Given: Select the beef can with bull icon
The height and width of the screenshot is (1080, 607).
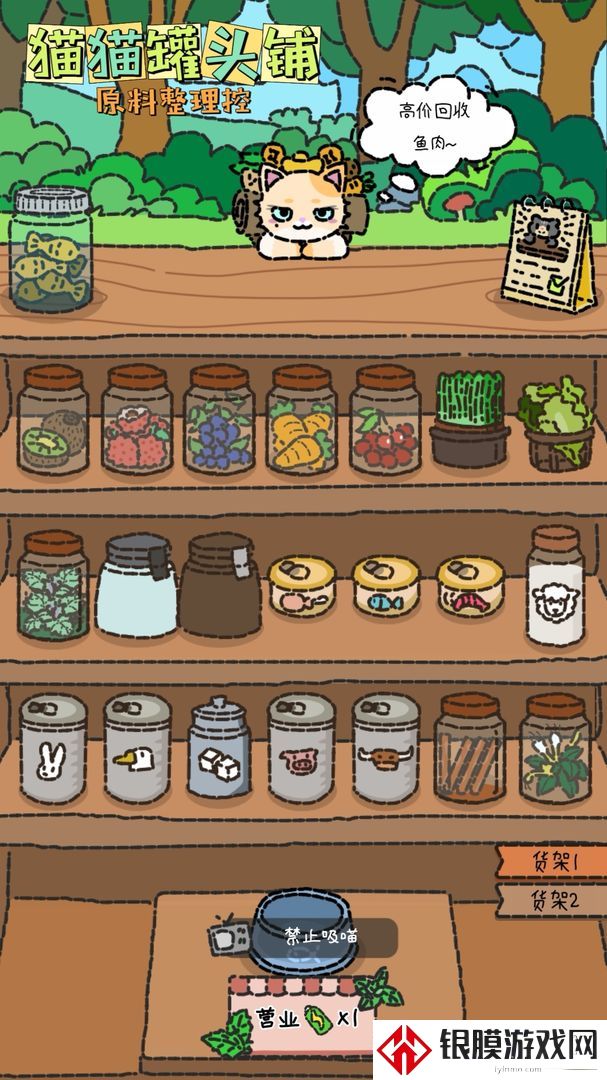Looking at the screenshot, I should pos(386,749).
